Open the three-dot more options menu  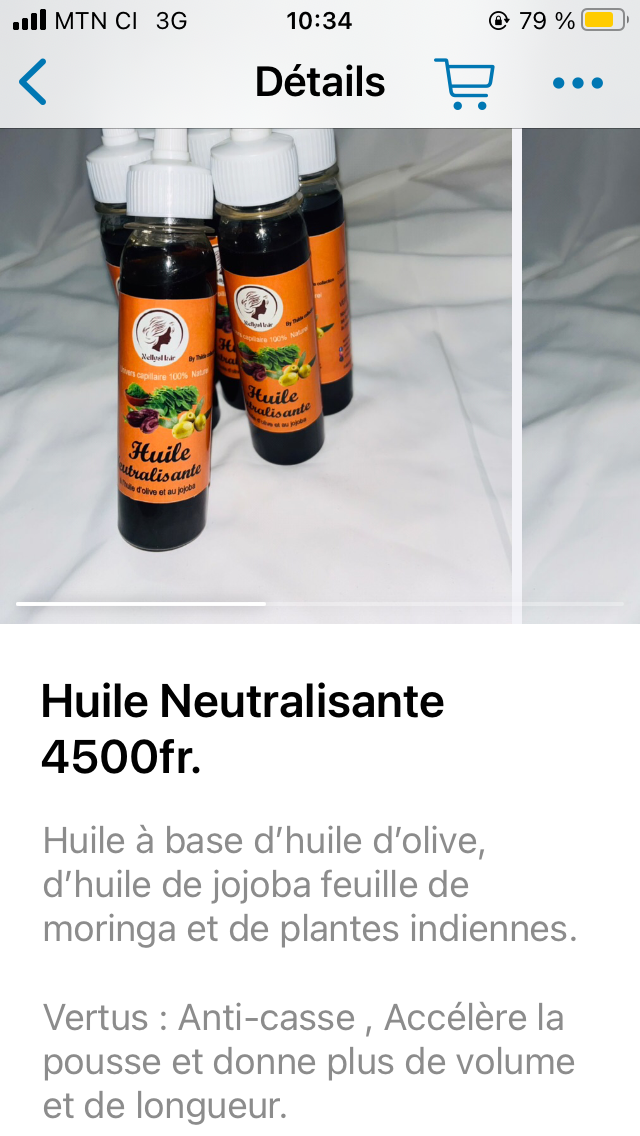577,83
